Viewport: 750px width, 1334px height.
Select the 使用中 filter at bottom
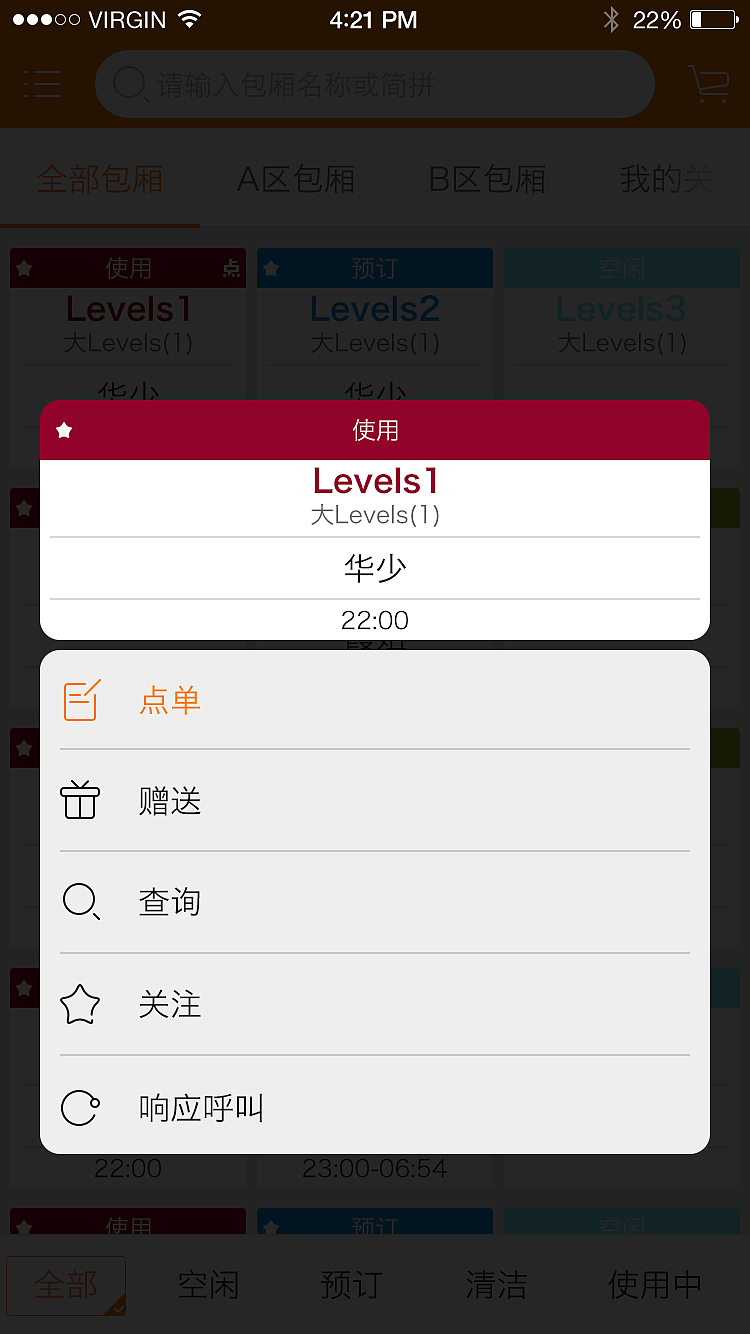654,1287
